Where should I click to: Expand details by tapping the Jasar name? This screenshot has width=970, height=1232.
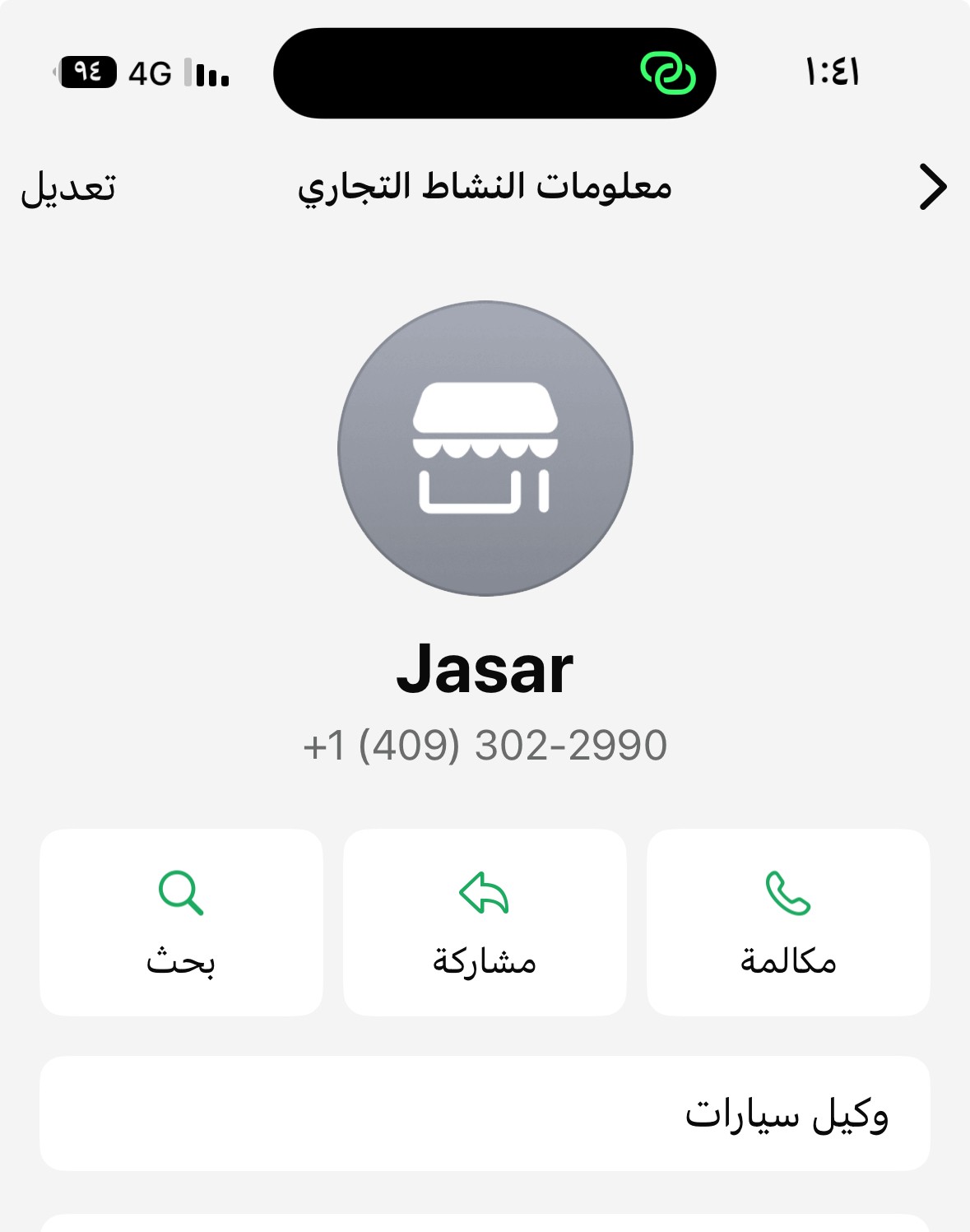485,670
